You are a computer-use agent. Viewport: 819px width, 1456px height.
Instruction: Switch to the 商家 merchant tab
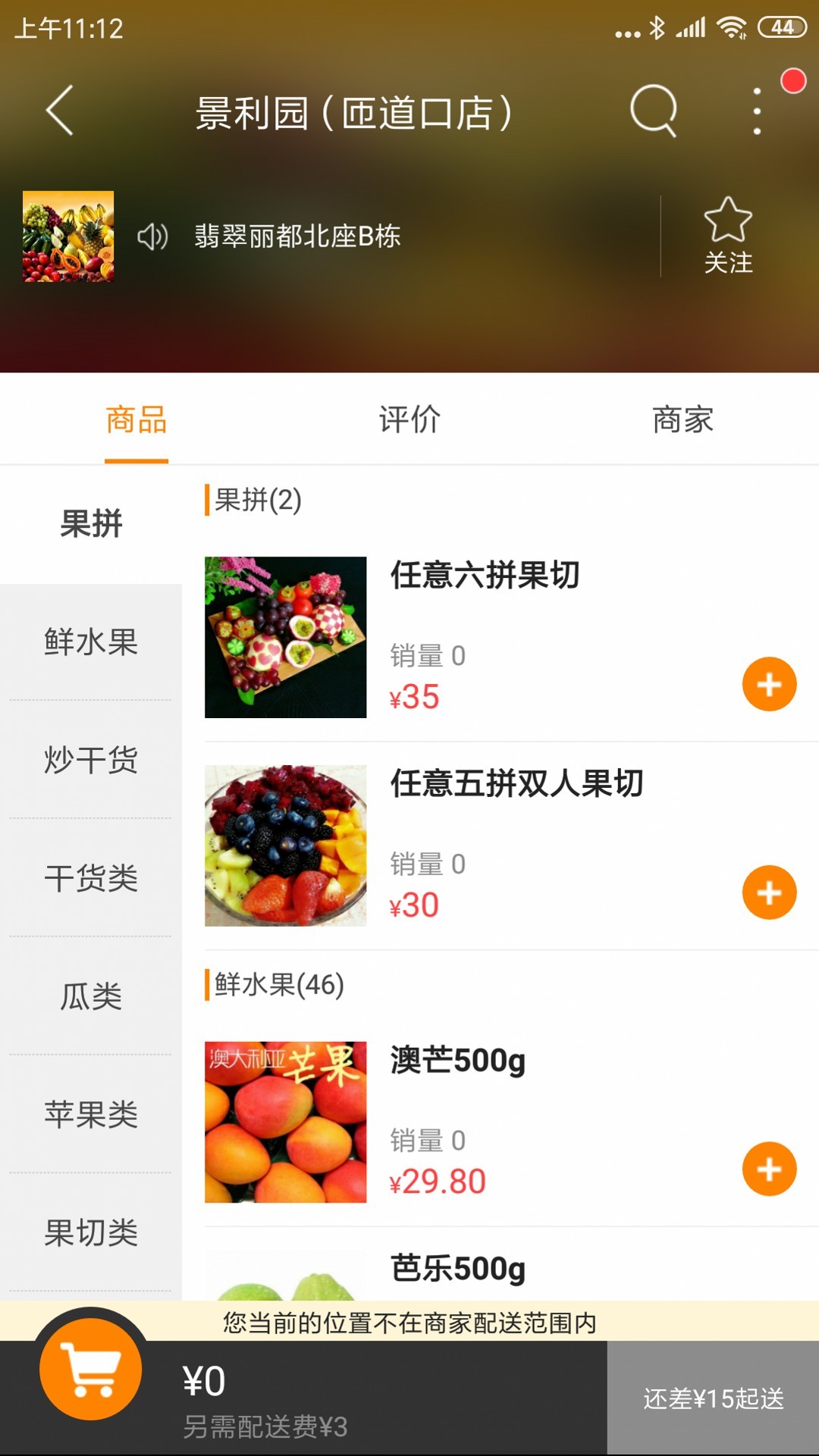point(682,419)
